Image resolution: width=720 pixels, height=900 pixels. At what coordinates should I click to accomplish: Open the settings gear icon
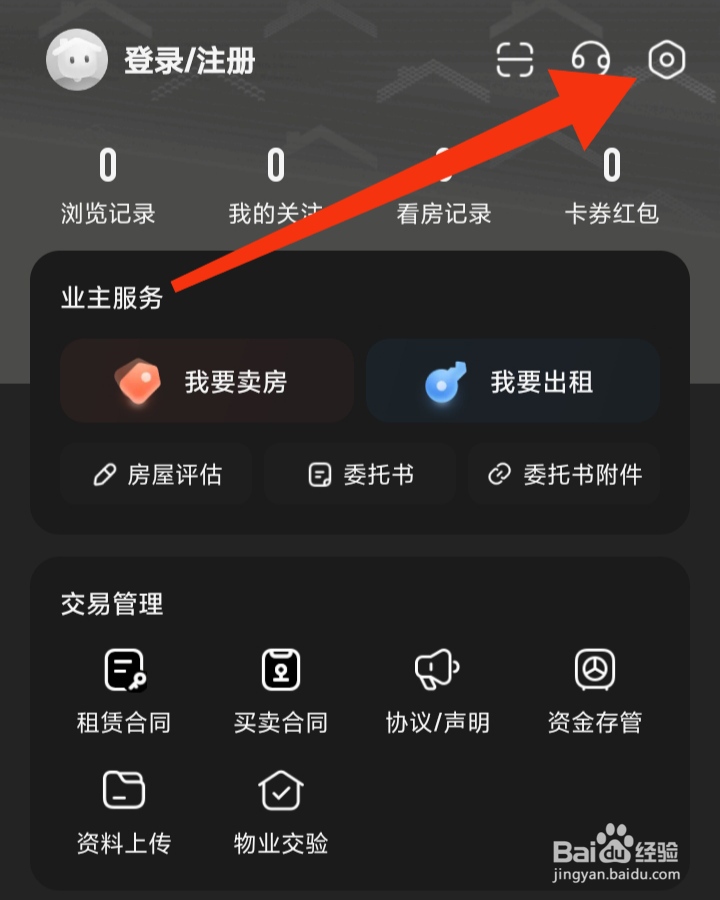coord(665,60)
